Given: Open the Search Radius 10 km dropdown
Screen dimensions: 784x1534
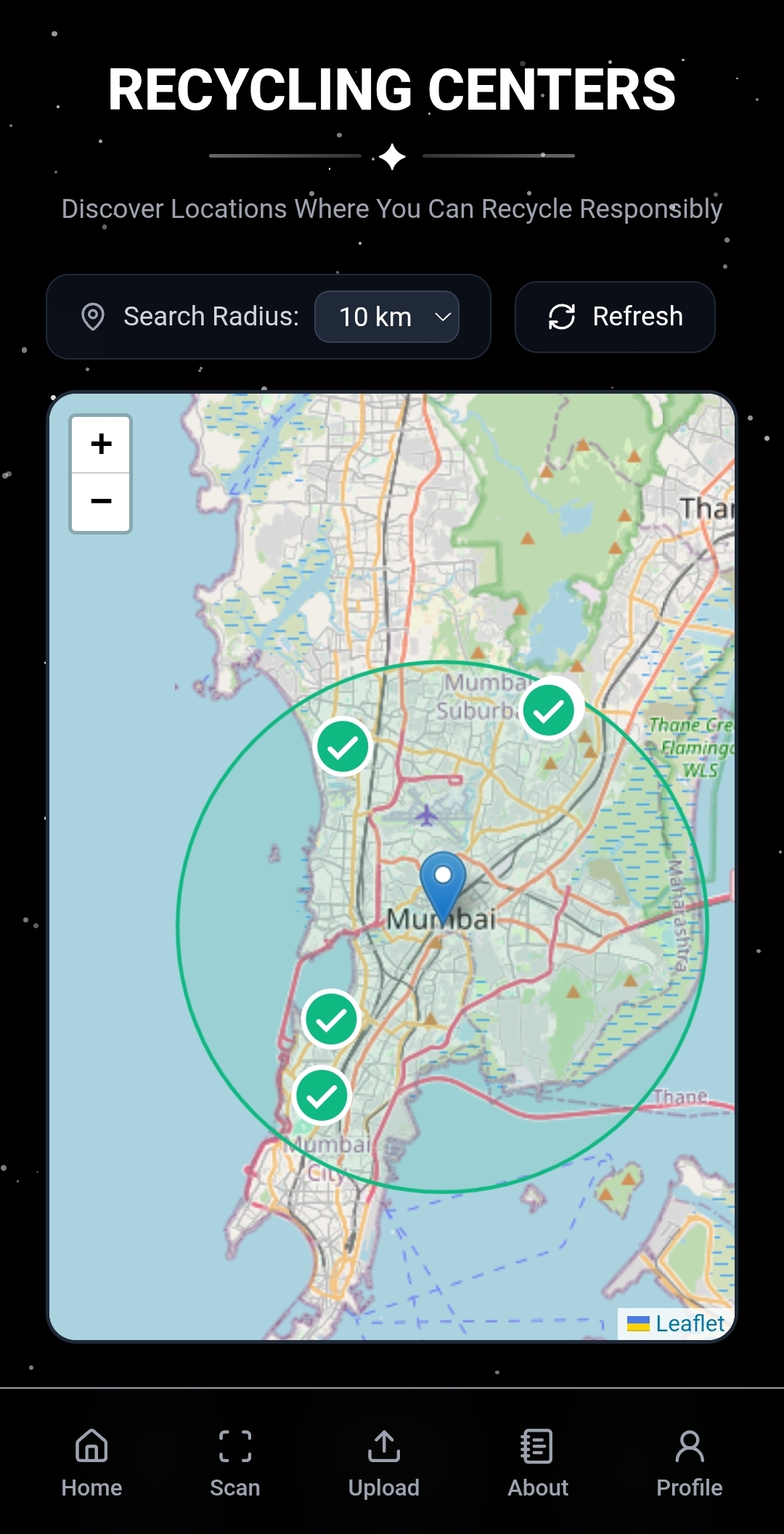Looking at the screenshot, I should [386, 317].
